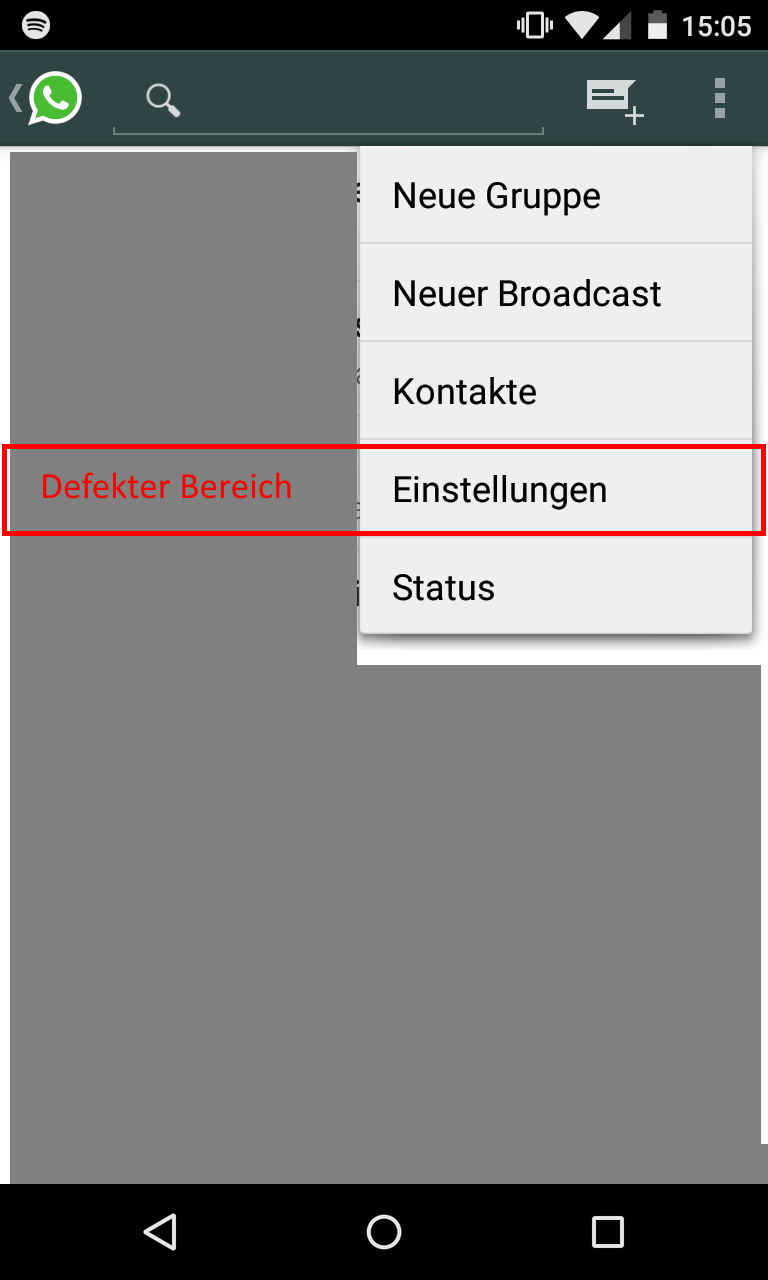Tap the system back button
The height and width of the screenshot is (1280, 768).
(160, 1232)
